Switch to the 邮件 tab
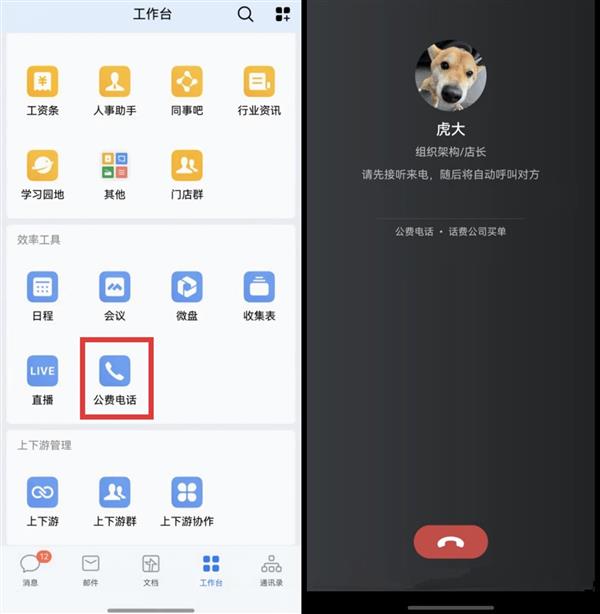This screenshot has height=614, width=600. 91,569
